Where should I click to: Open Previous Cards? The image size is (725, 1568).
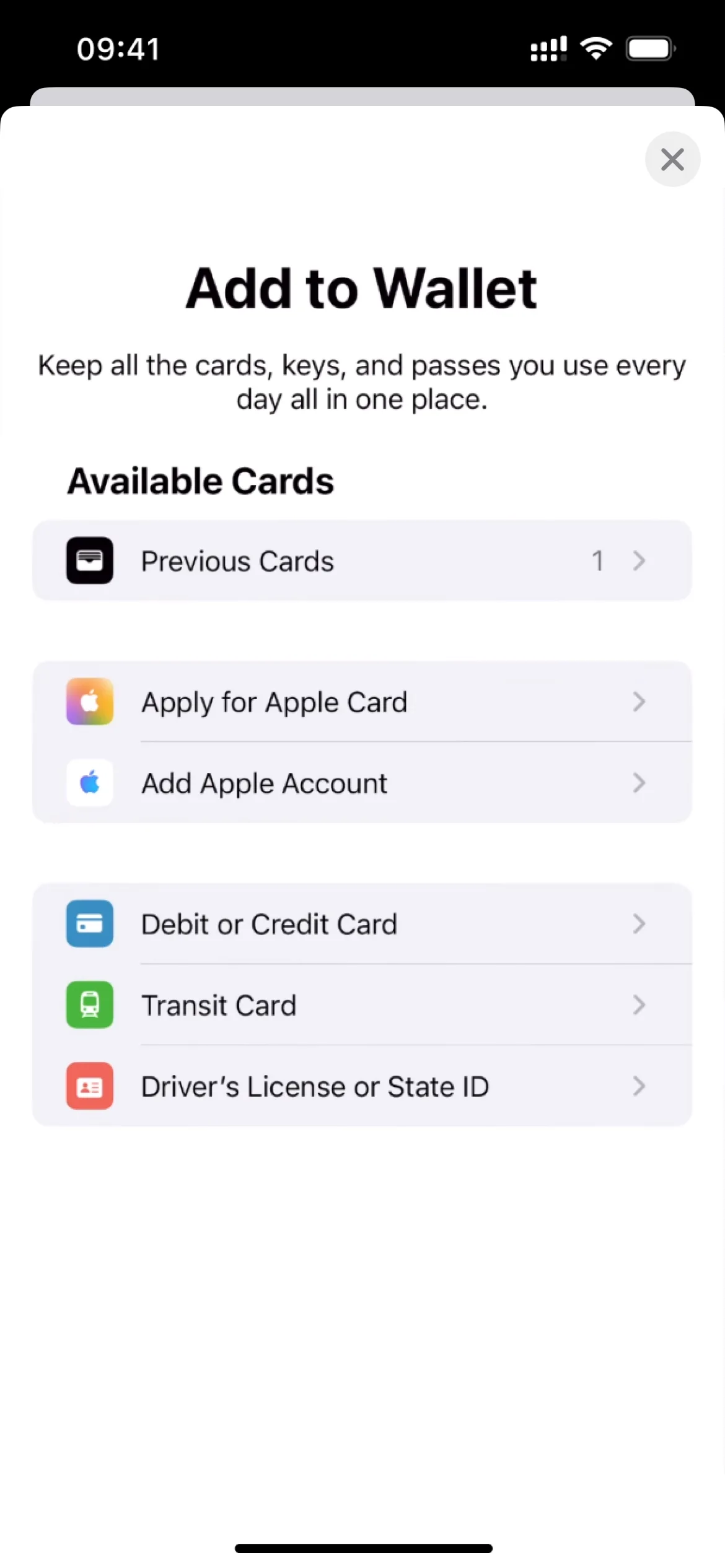click(362, 560)
